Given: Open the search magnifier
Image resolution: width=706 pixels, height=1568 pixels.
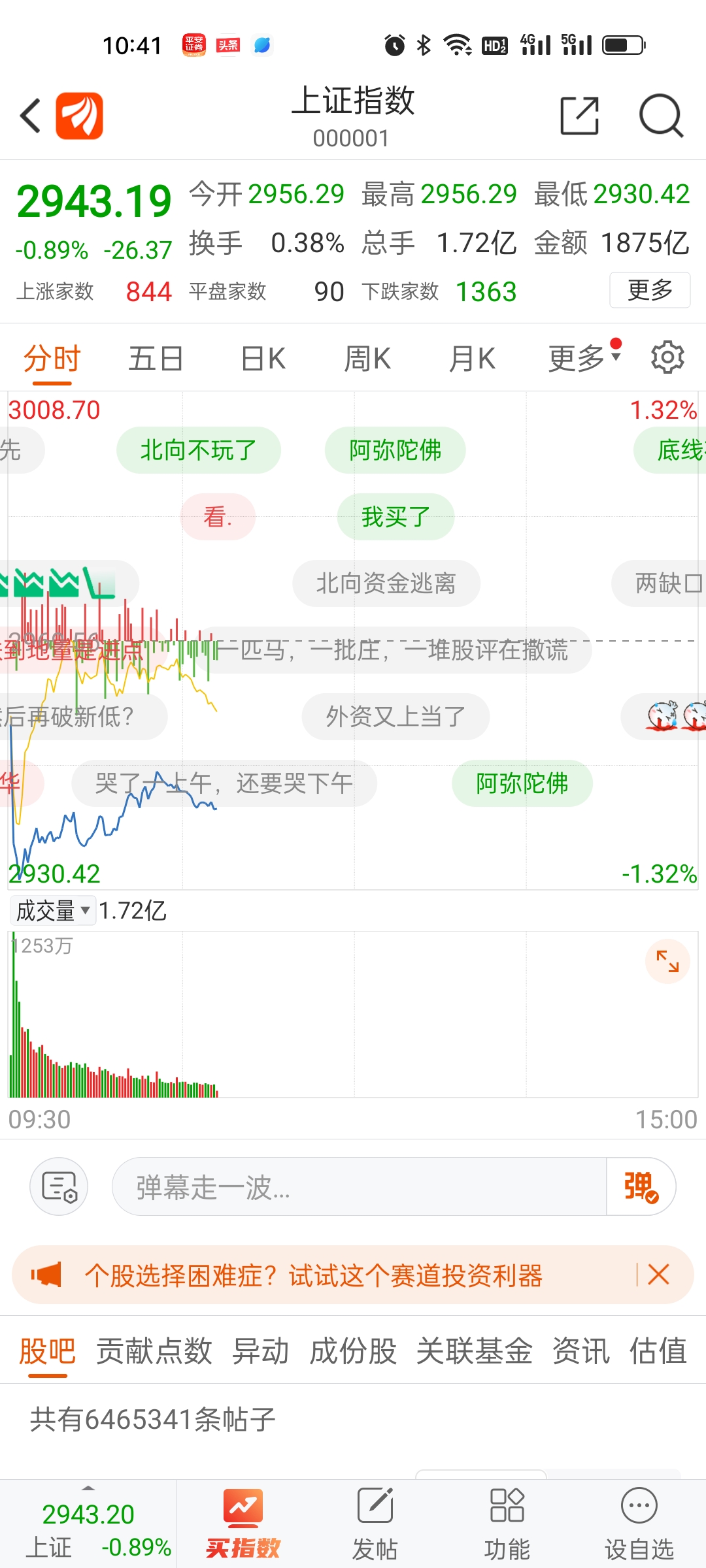Looking at the screenshot, I should click(x=661, y=116).
